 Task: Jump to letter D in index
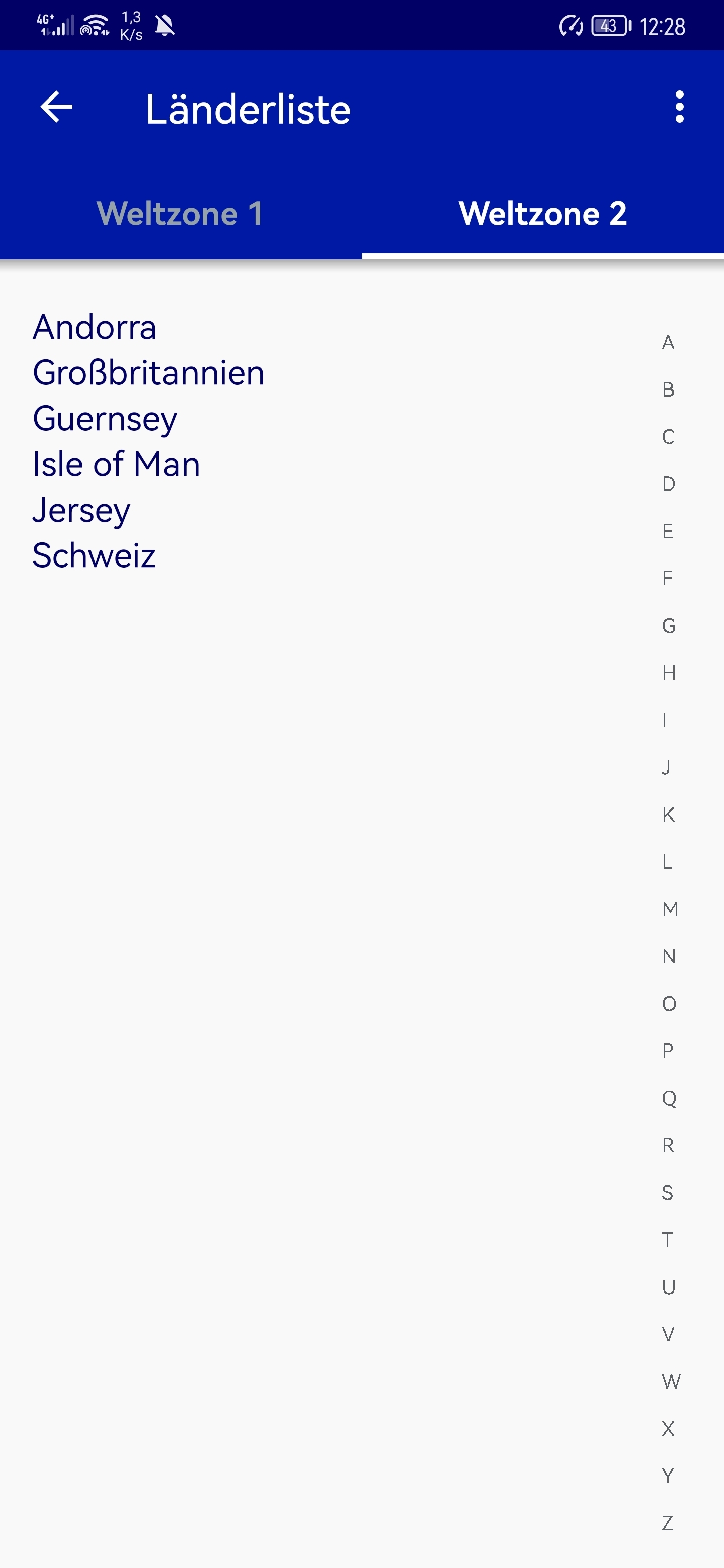coord(669,484)
